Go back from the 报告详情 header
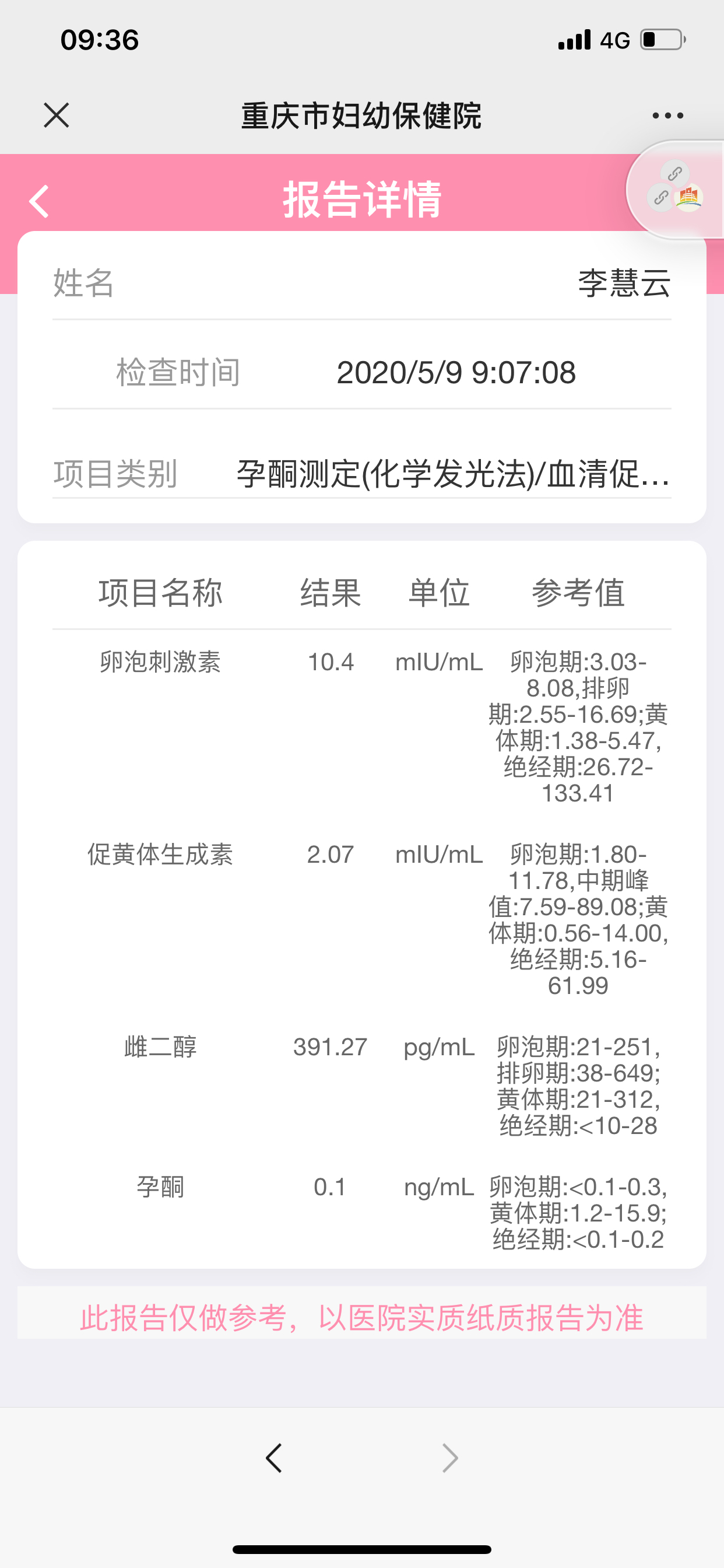Screen dimensions: 724x1568 [39, 201]
